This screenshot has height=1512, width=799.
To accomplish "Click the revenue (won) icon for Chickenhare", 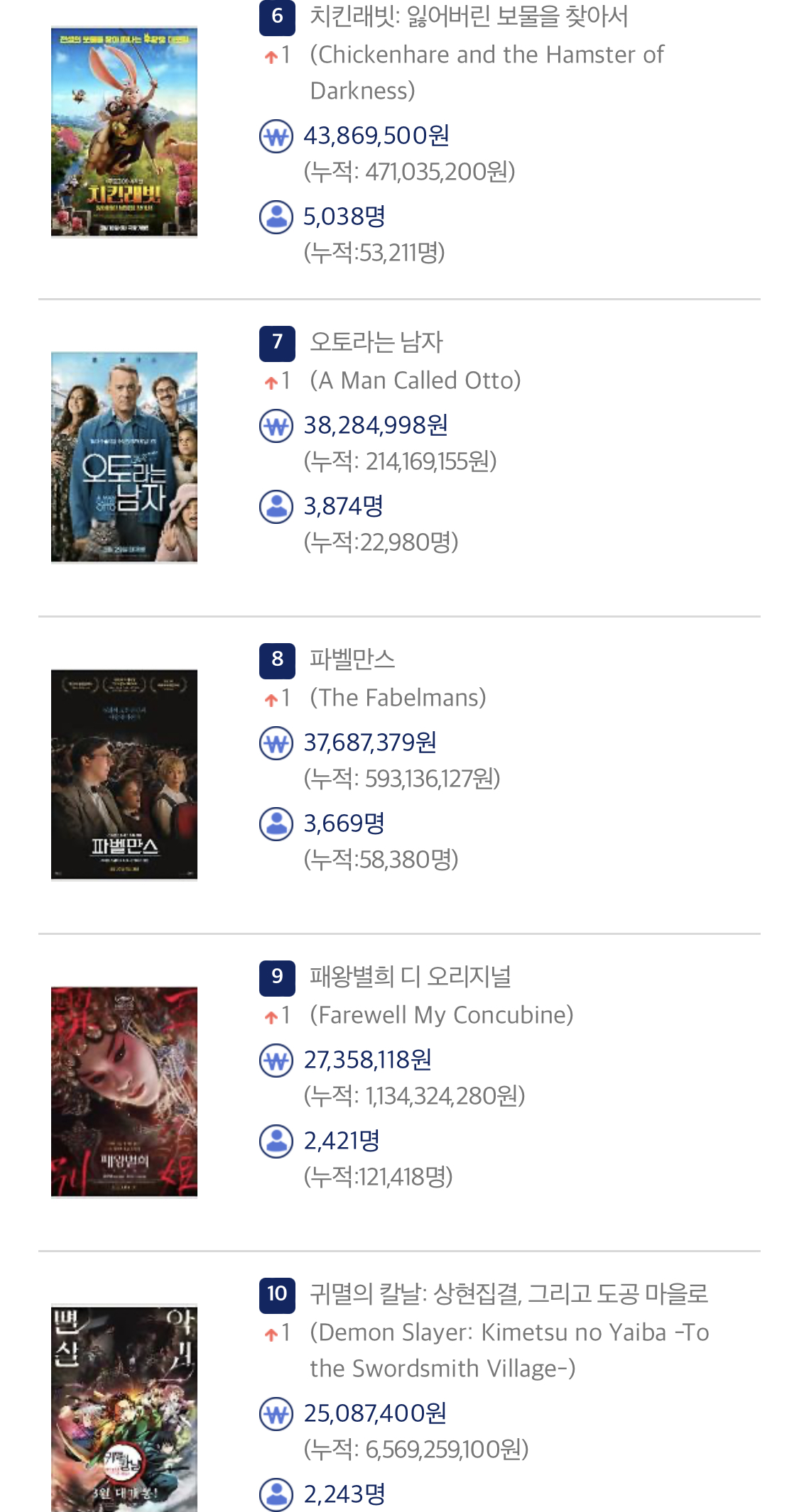I will [x=278, y=136].
